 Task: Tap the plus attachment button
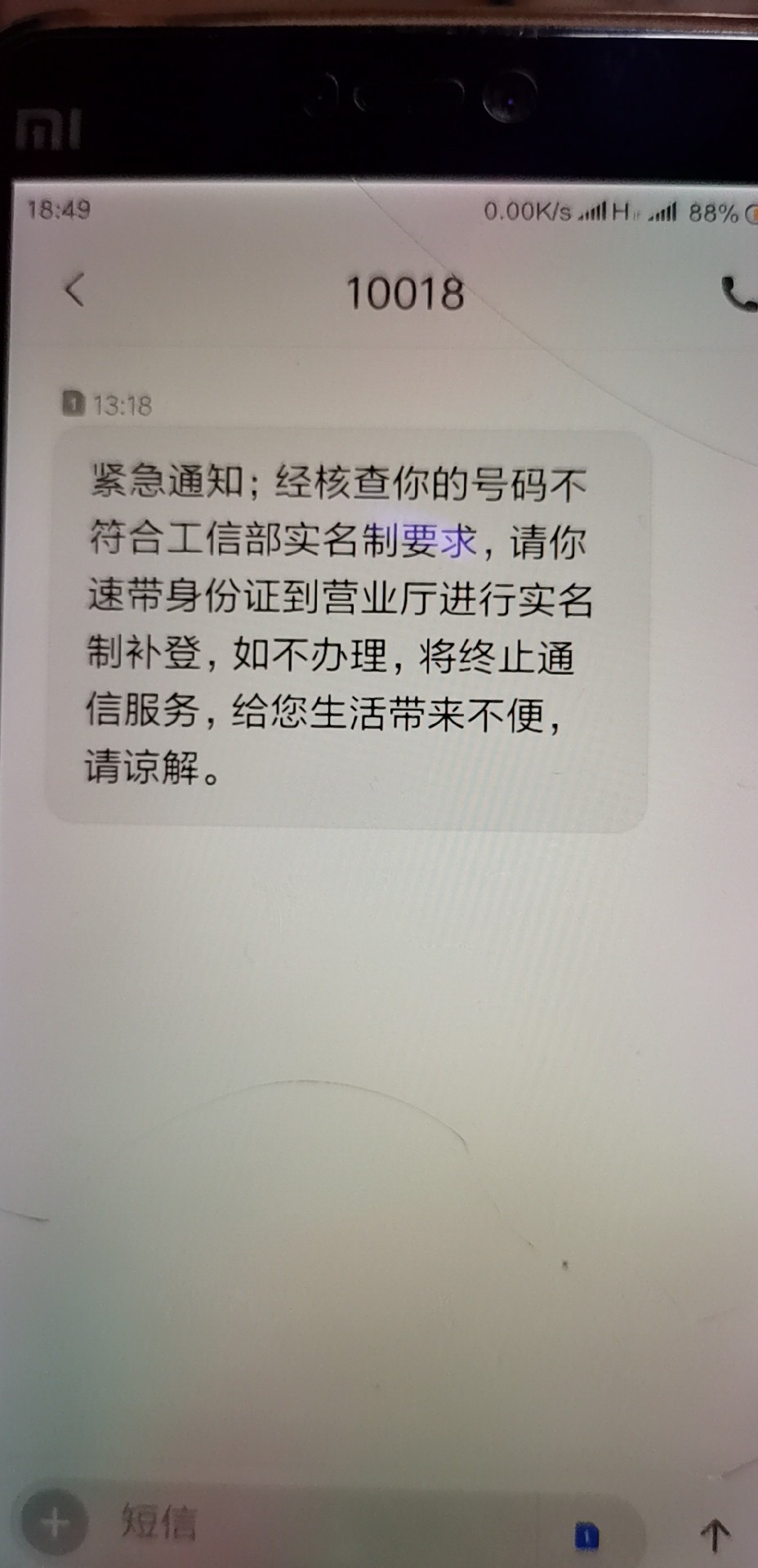point(56,1522)
